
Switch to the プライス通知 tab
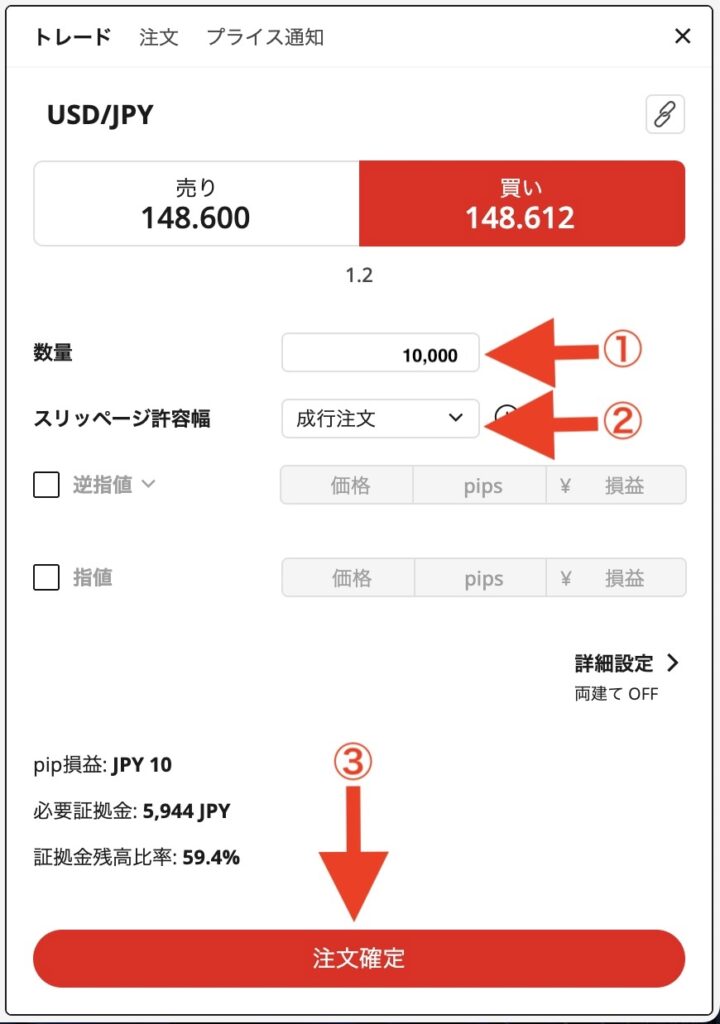265,37
